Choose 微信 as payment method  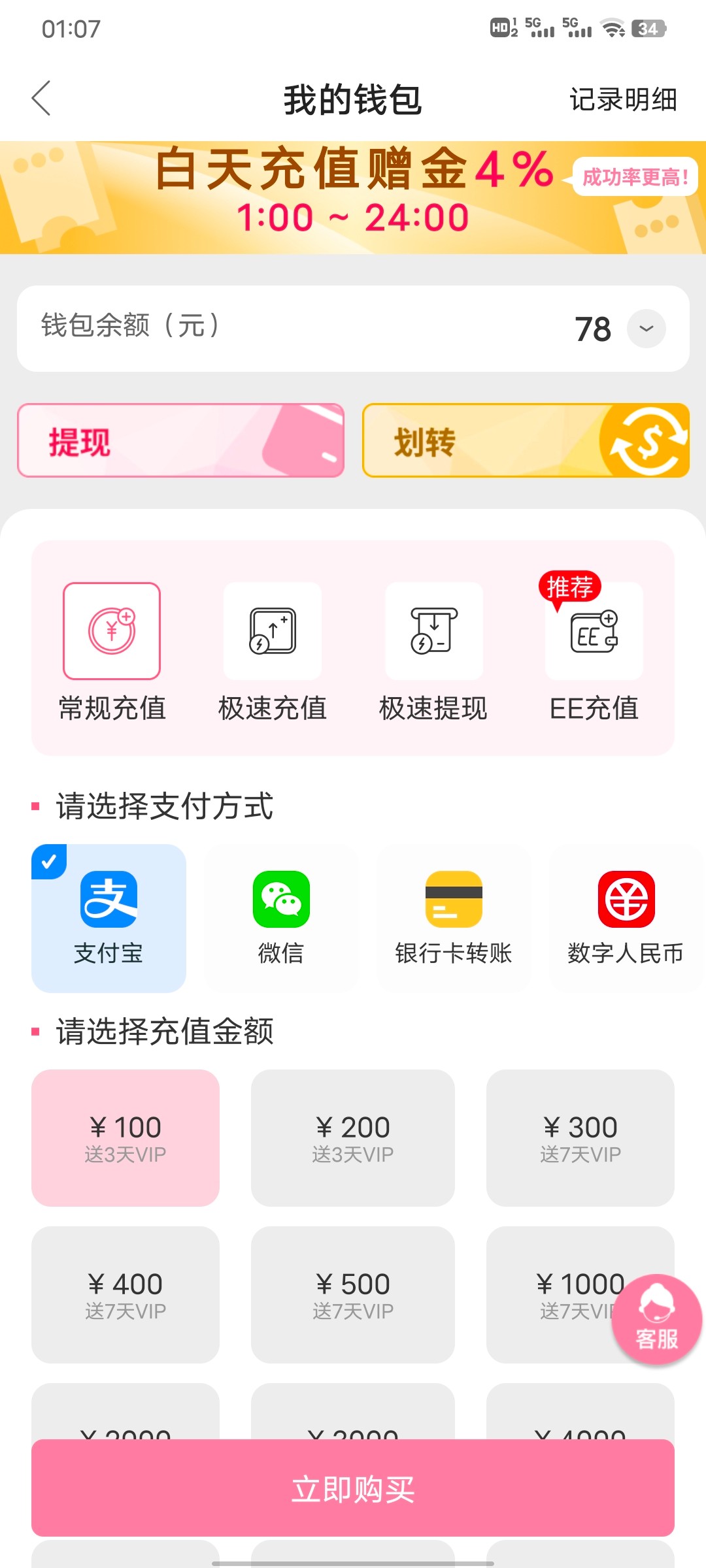pyautogui.click(x=281, y=918)
